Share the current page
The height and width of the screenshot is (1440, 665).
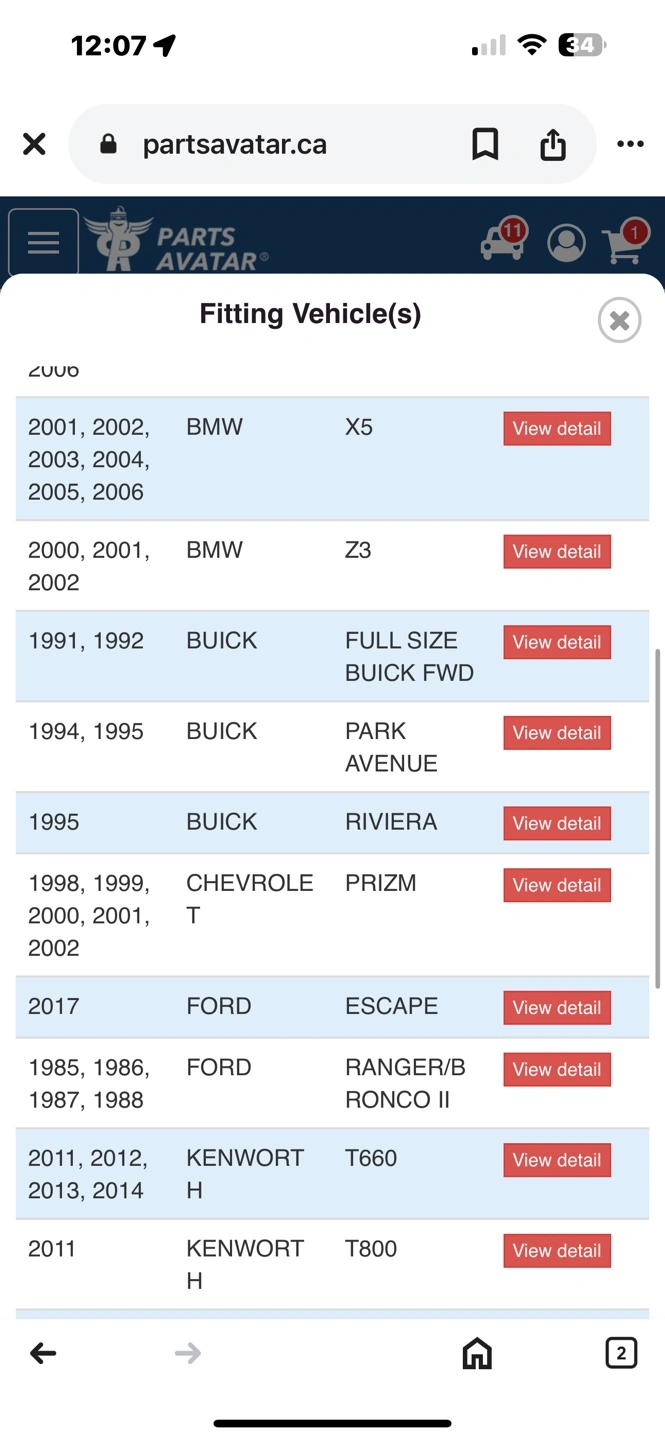click(x=553, y=144)
